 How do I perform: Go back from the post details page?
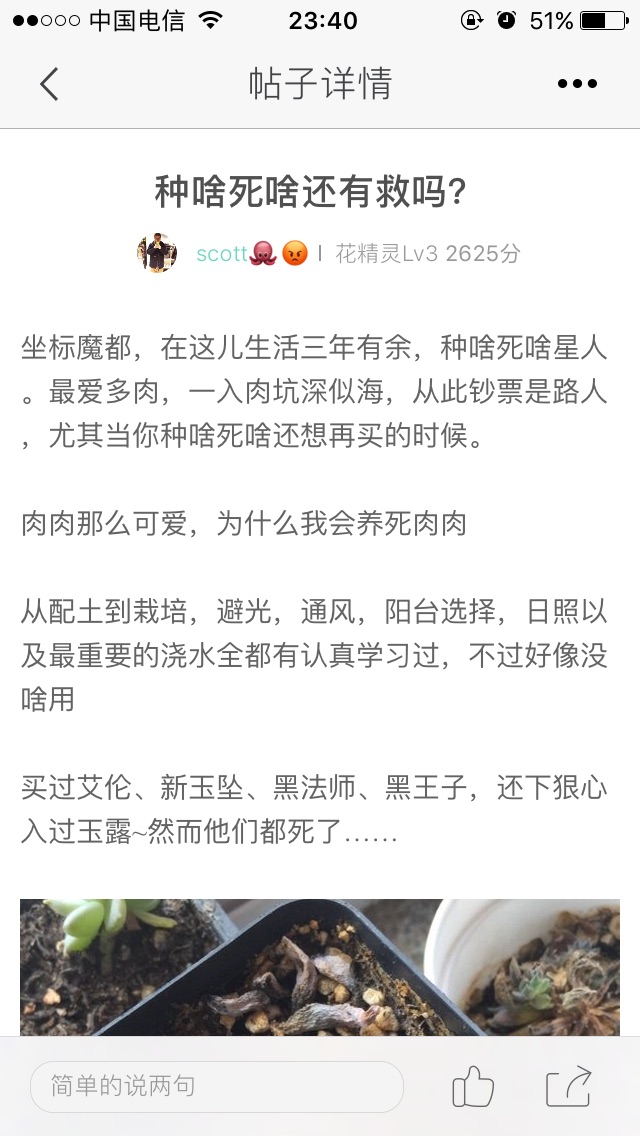coord(49,84)
